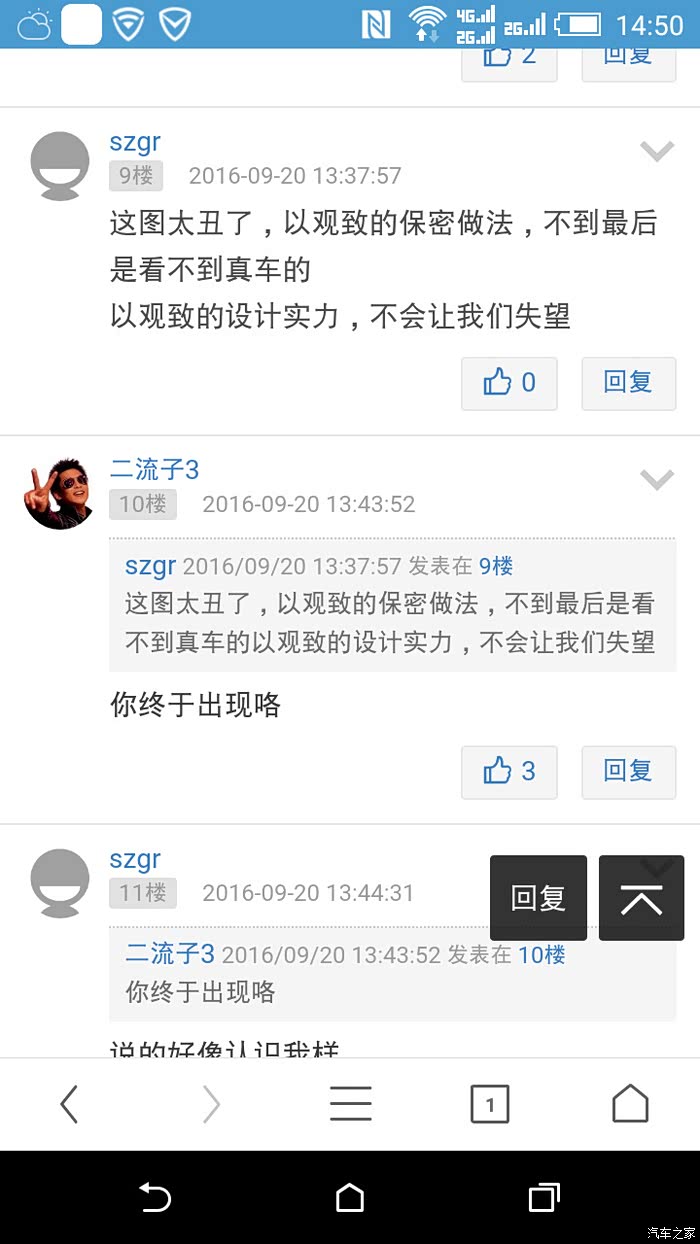
Task: Jump to quoted 9楼 post link
Action: 496,566
